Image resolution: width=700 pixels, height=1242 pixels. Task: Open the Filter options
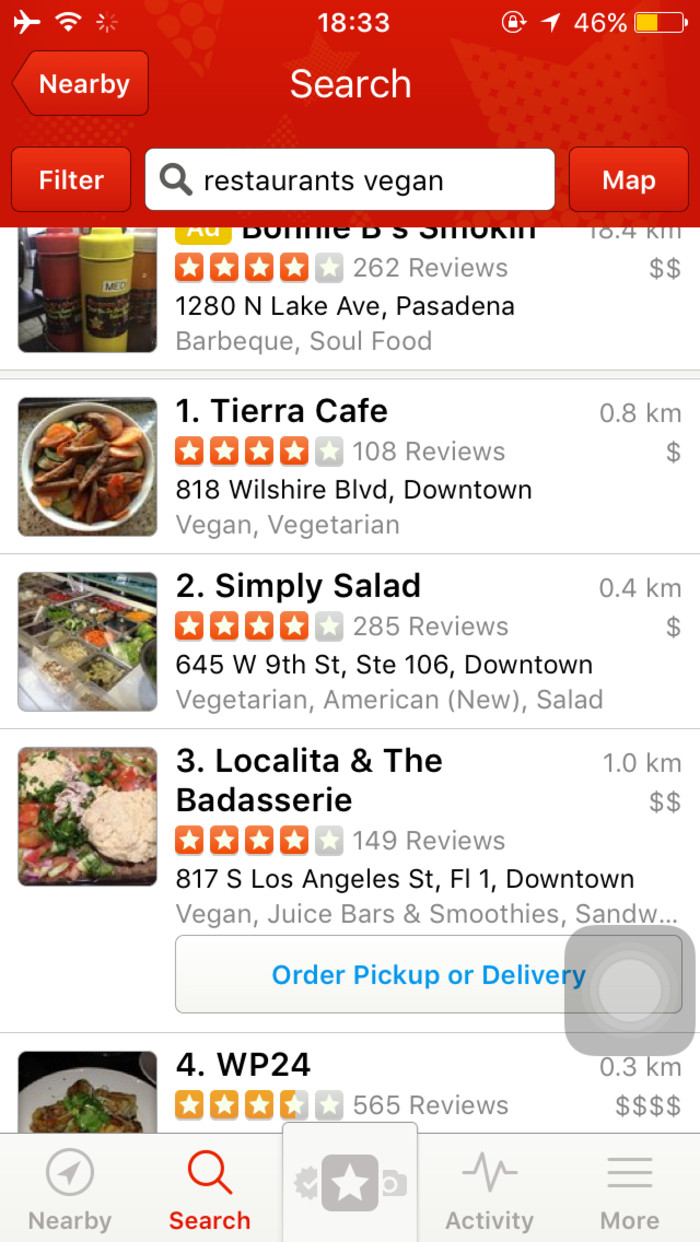71,180
